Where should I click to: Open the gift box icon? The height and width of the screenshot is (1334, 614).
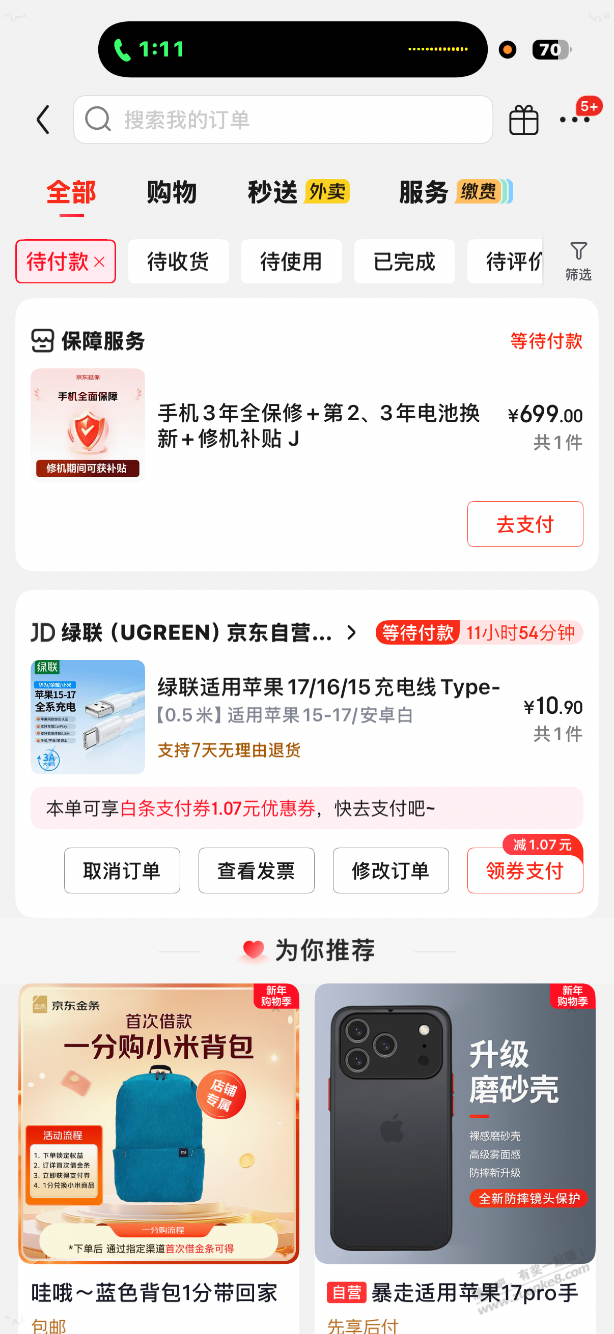pyautogui.click(x=524, y=120)
